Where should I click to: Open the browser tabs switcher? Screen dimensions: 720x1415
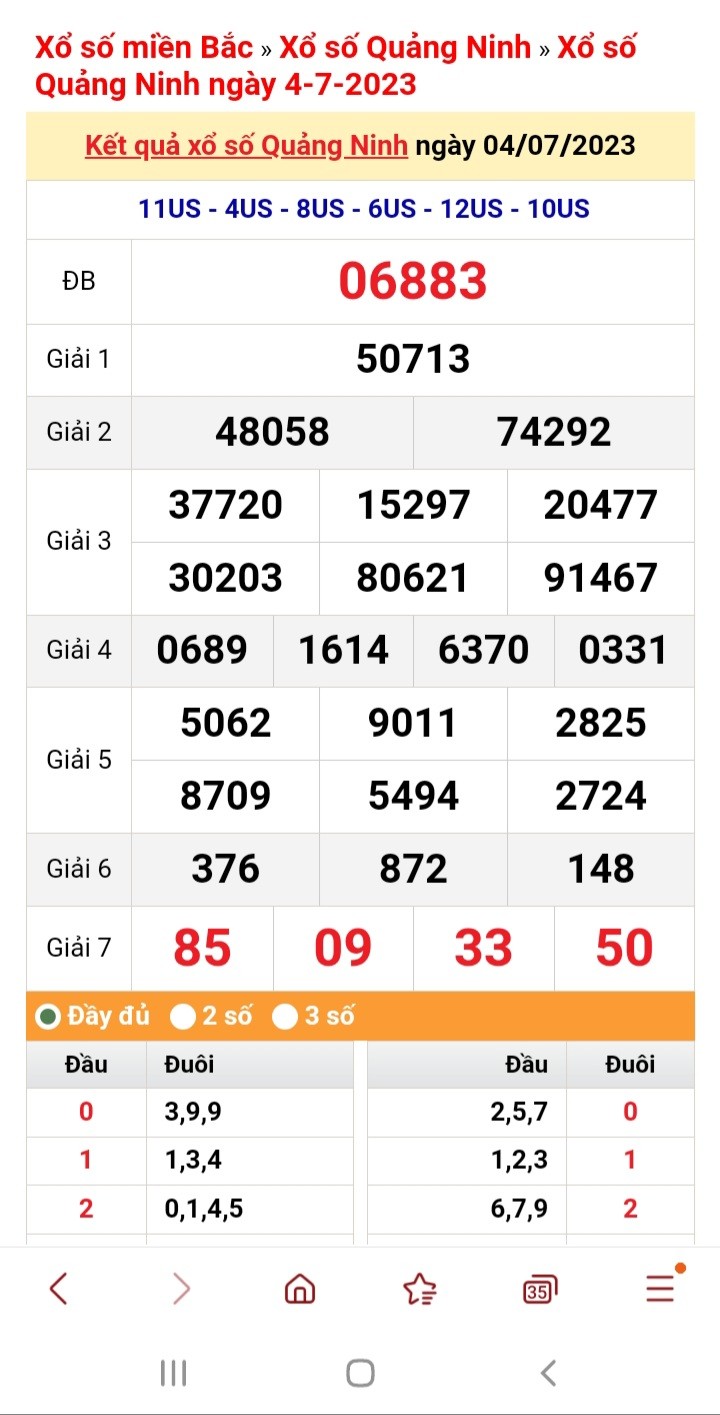(x=539, y=1290)
